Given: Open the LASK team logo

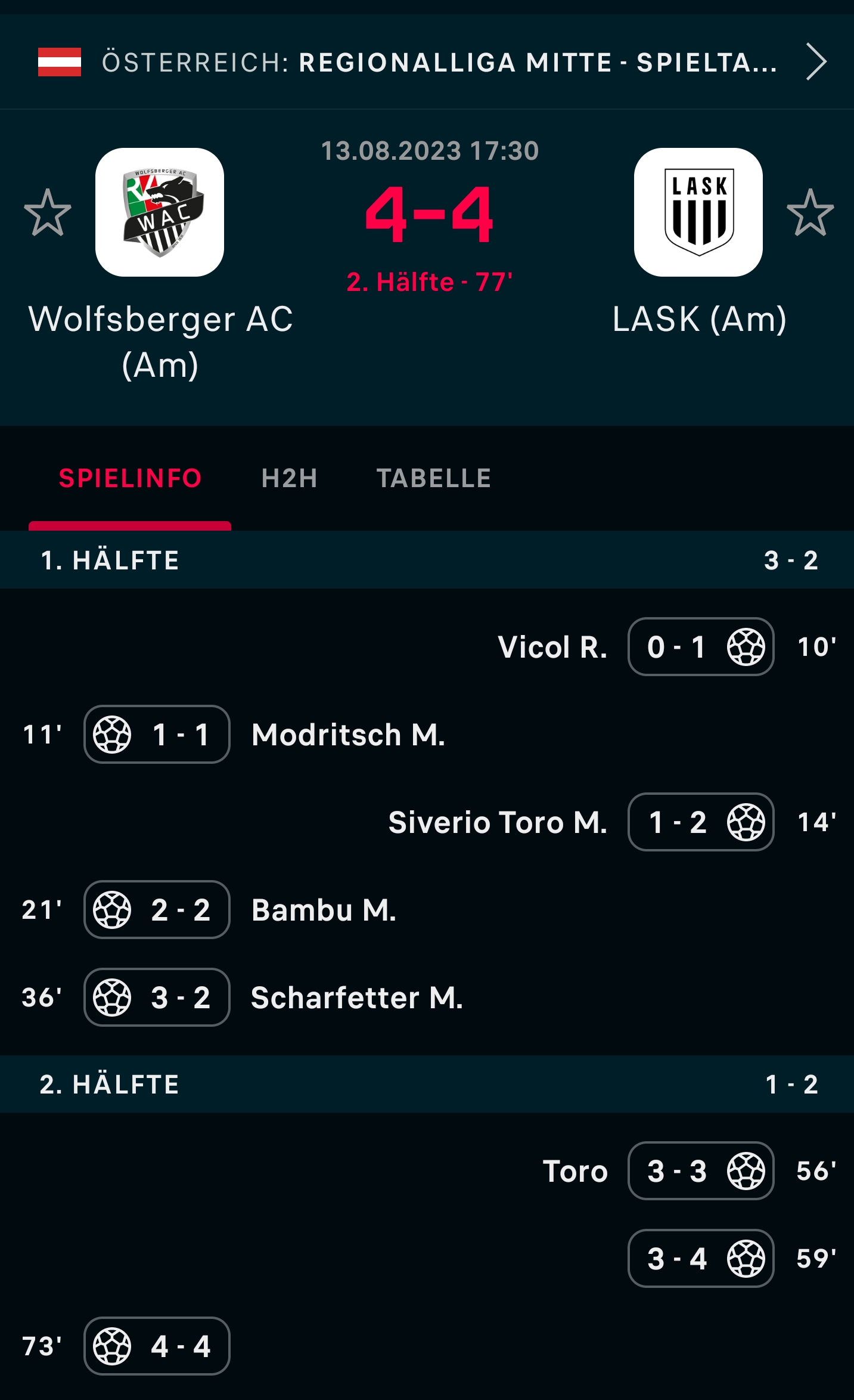Looking at the screenshot, I should click(698, 212).
